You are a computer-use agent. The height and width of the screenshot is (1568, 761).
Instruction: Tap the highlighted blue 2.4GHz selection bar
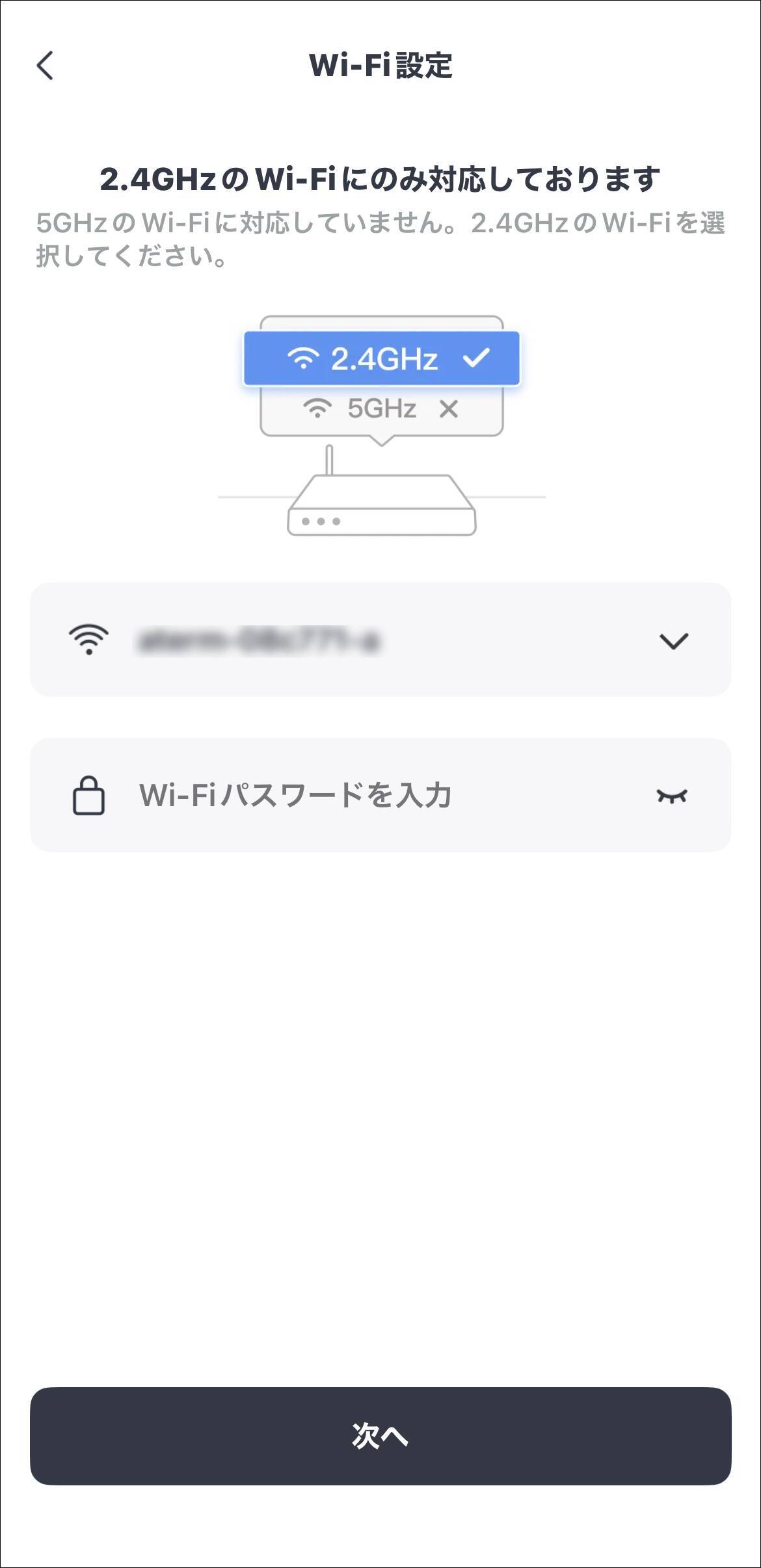[x=380, y=358]
